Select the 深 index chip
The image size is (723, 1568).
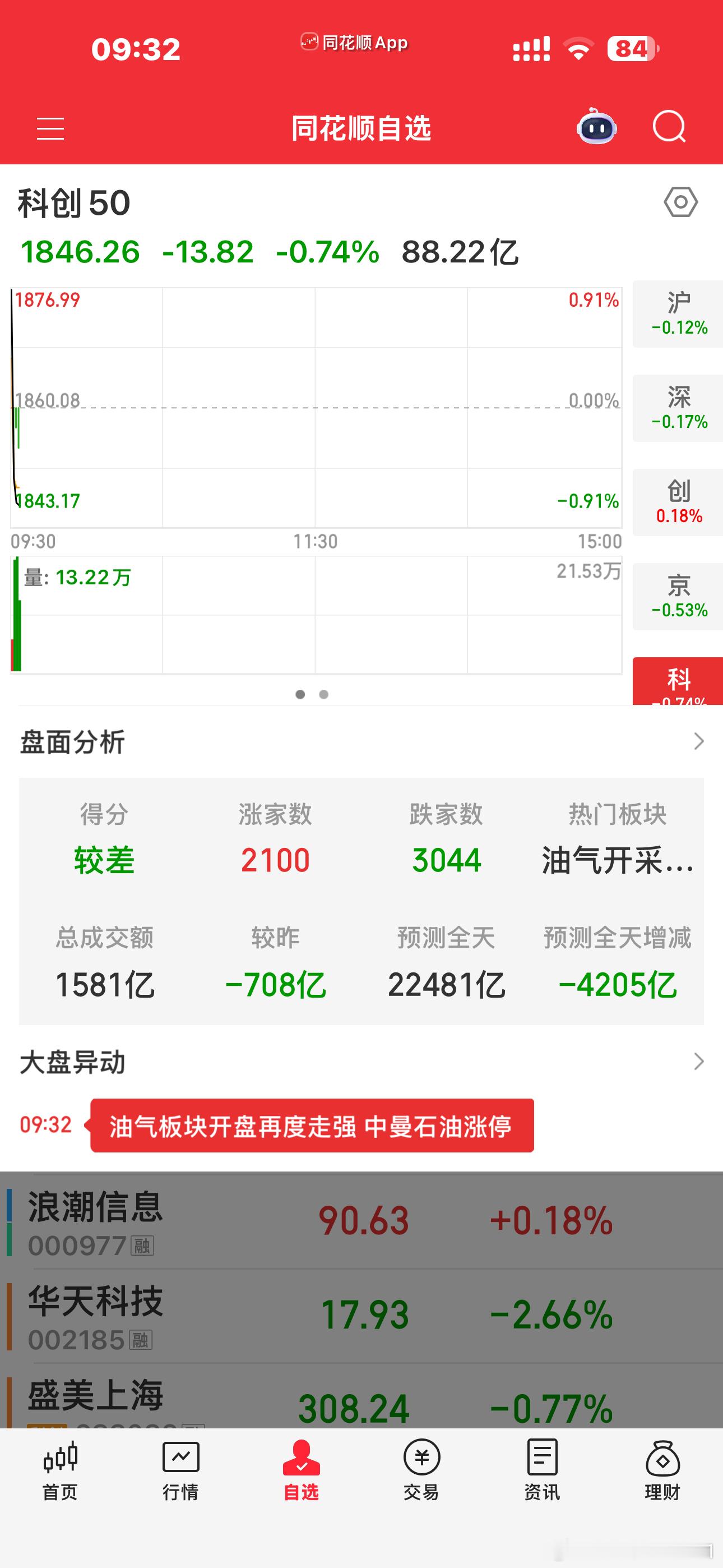coord(679,408)
